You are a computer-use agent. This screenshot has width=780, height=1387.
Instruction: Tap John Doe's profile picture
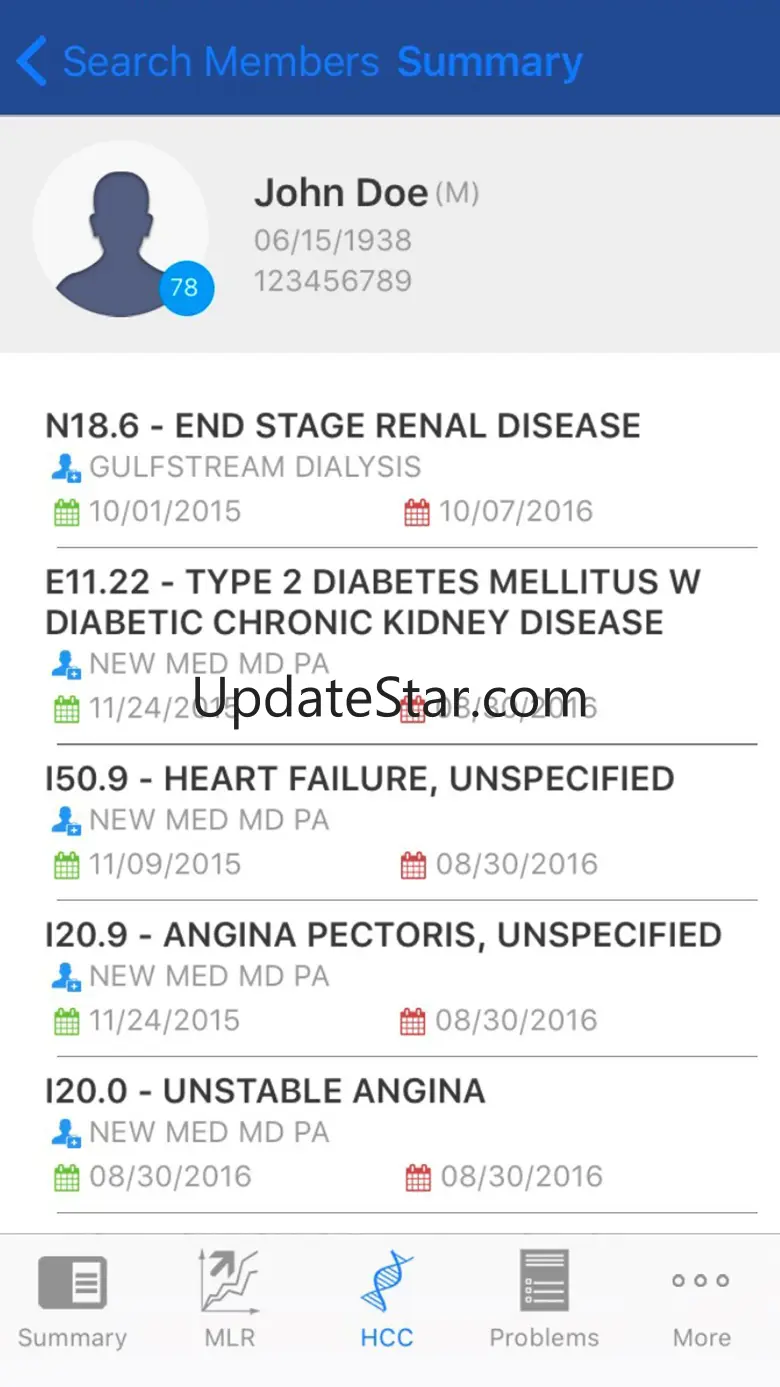coord(121,229)
